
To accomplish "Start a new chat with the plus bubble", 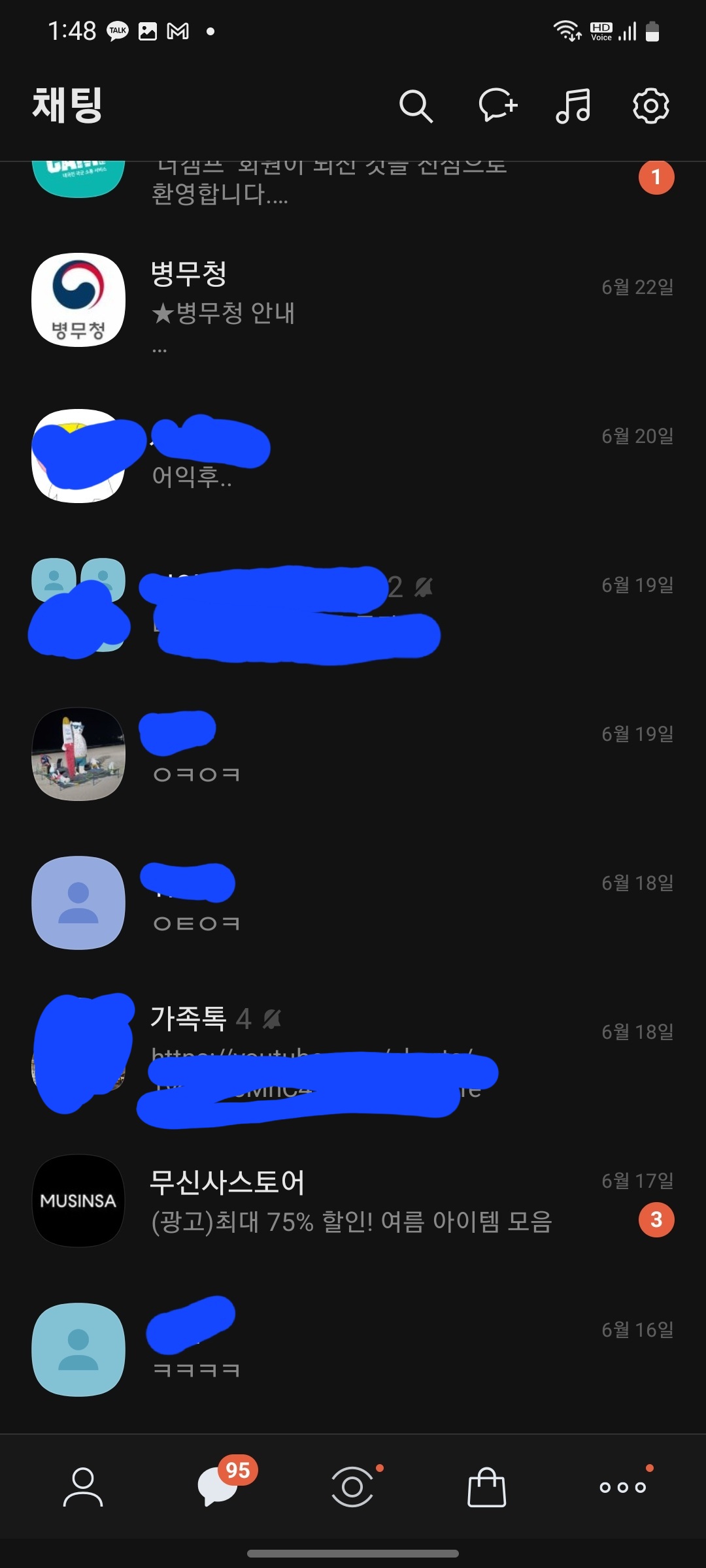I will tap(498, 106).
